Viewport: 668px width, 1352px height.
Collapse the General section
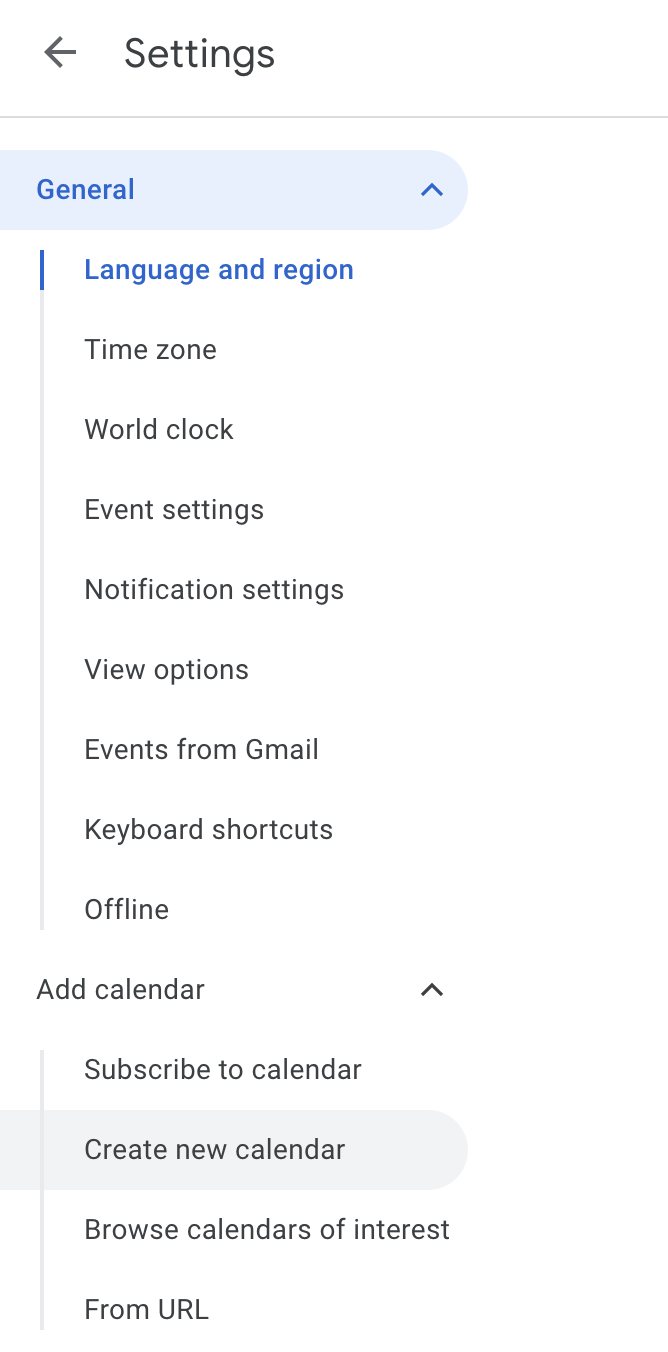[x=431, y=190]
